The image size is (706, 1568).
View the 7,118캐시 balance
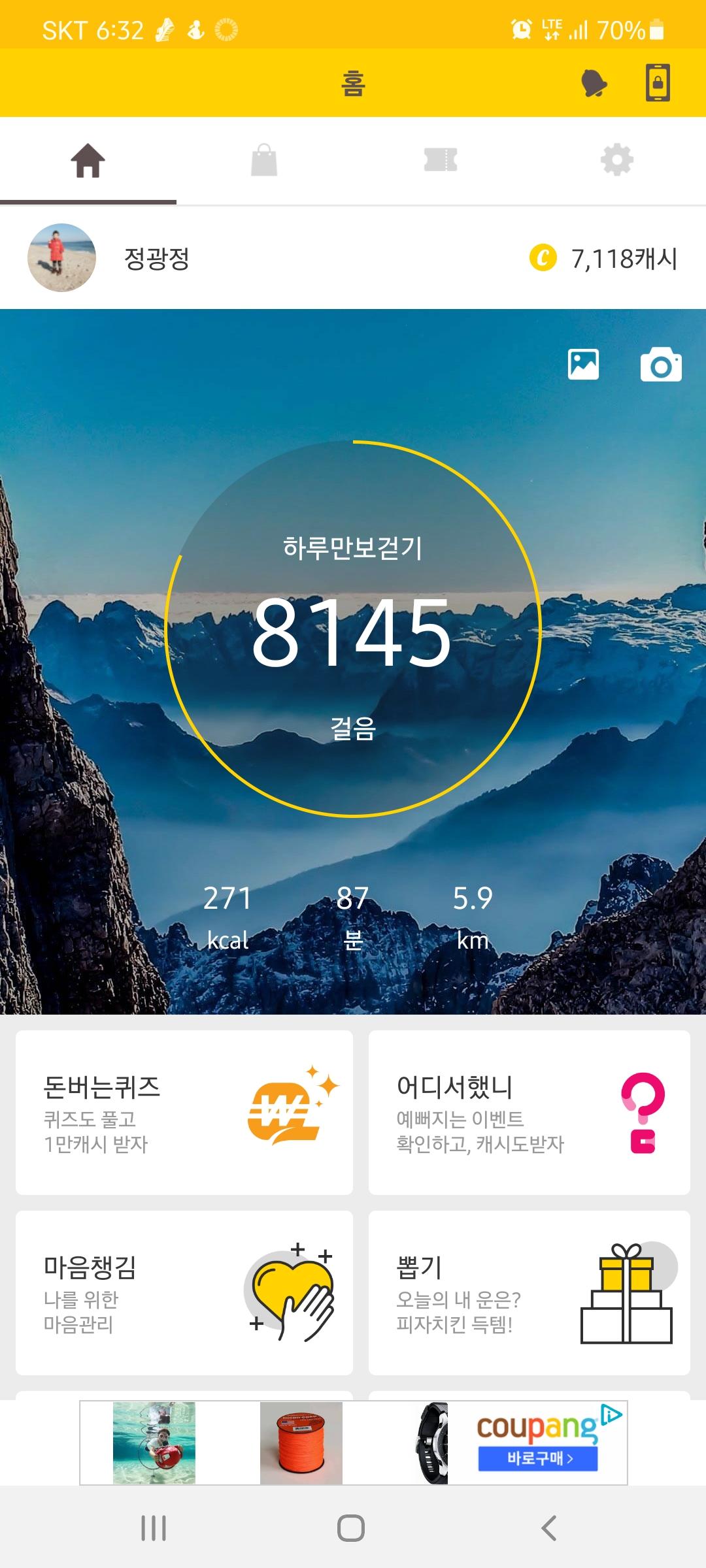[605, 258]
